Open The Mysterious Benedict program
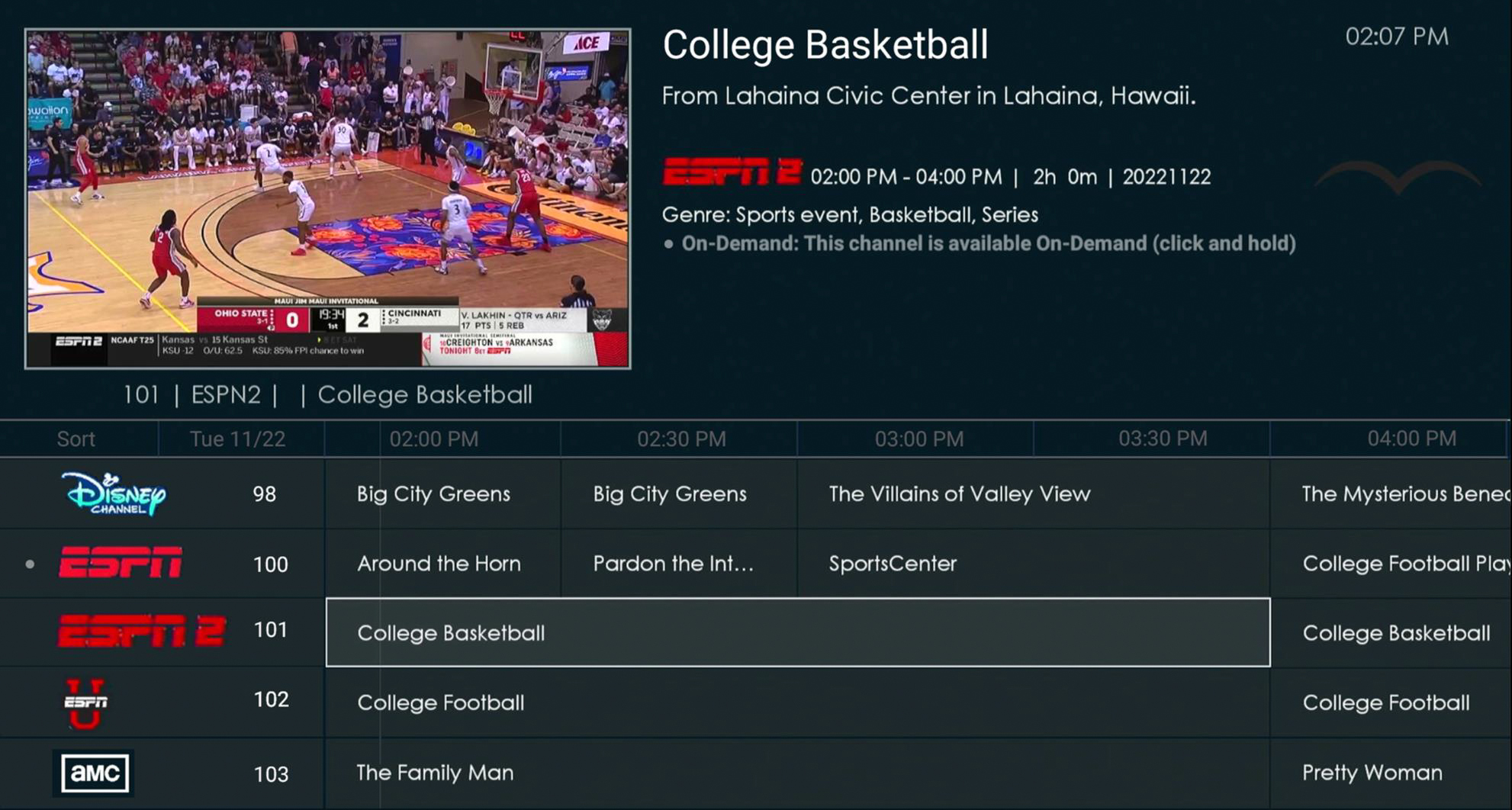 click(x=1392, y=494)
